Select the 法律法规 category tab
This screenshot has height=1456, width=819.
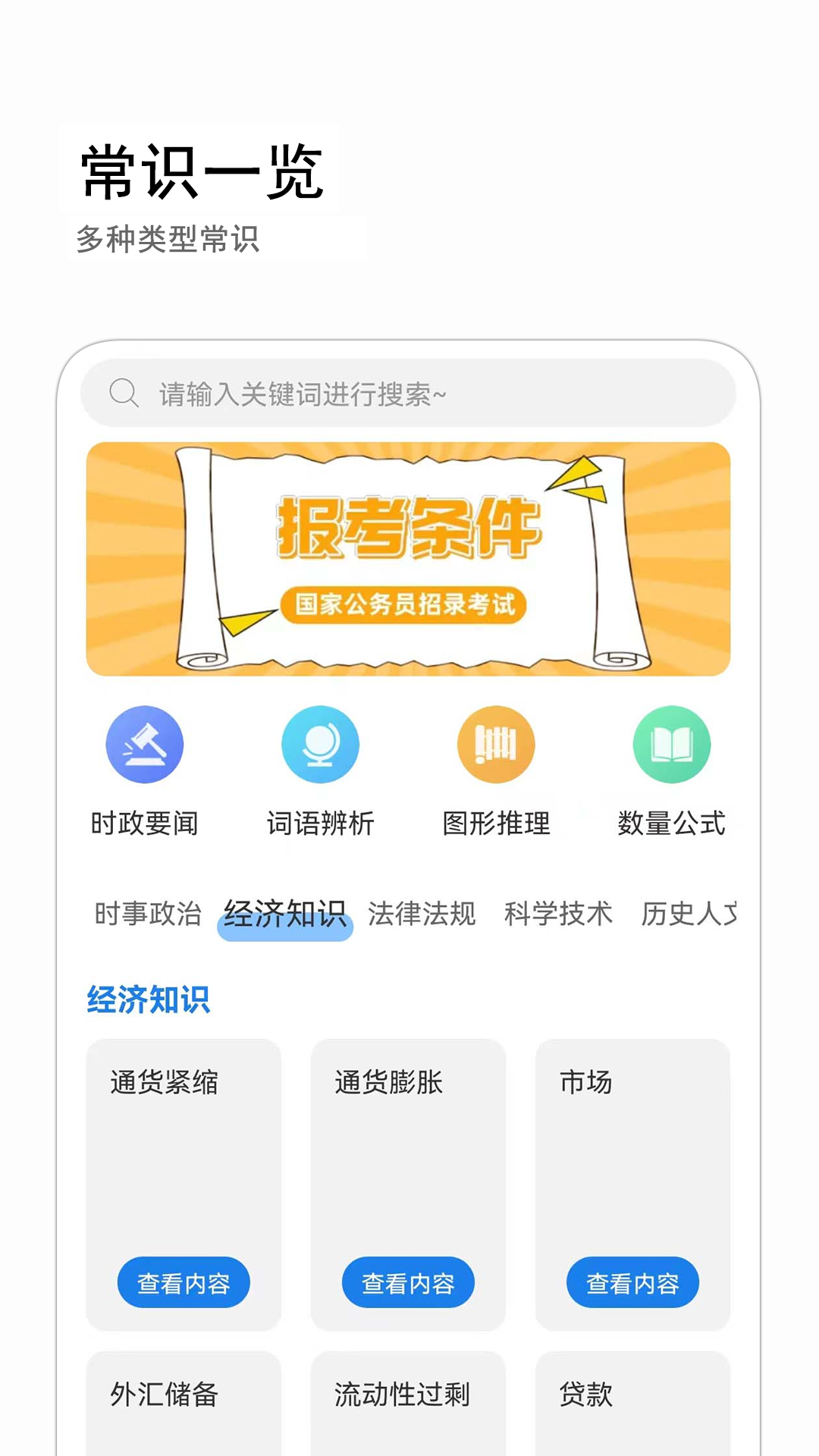click(423, 915)
